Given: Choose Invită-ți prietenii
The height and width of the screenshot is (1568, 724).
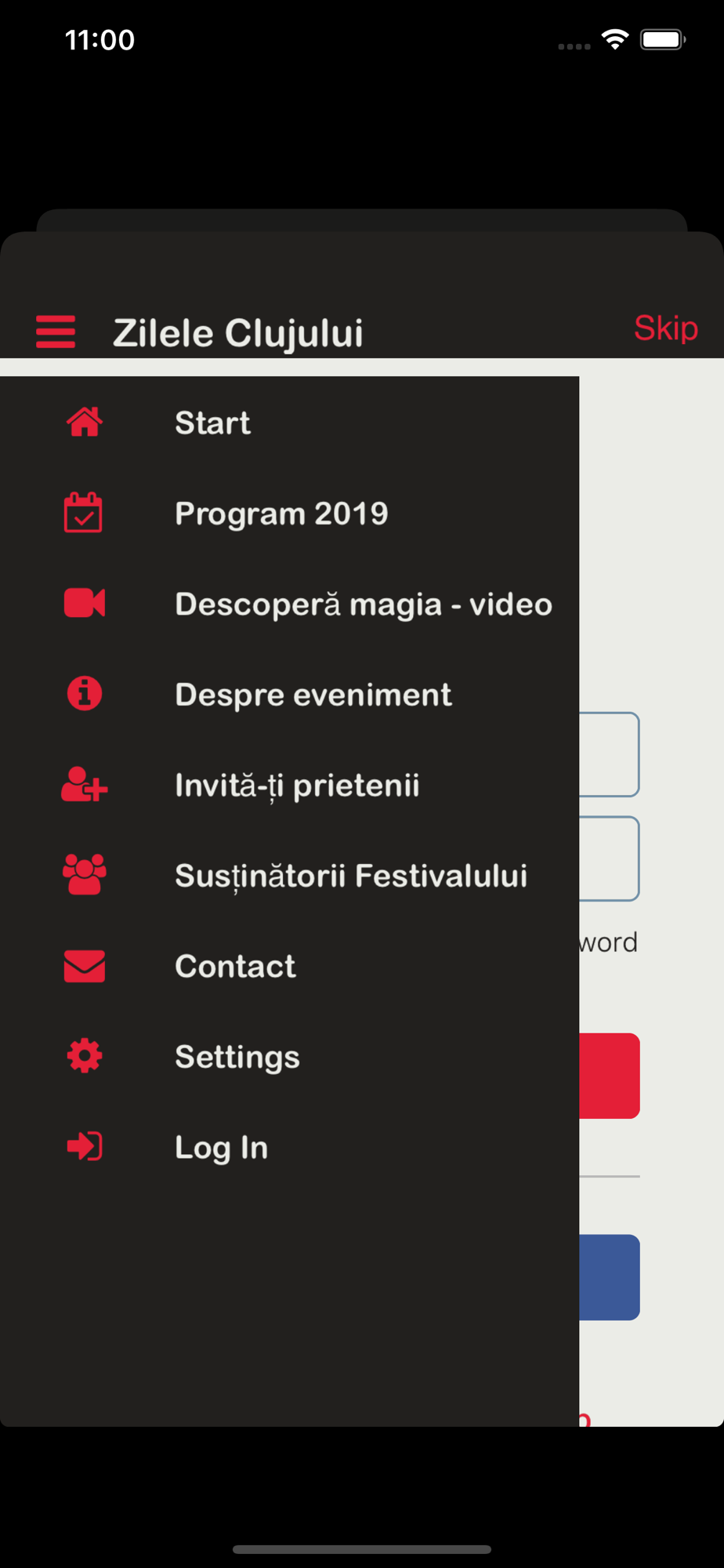Looking at the screenshot, I should click(x=290, y=785).
